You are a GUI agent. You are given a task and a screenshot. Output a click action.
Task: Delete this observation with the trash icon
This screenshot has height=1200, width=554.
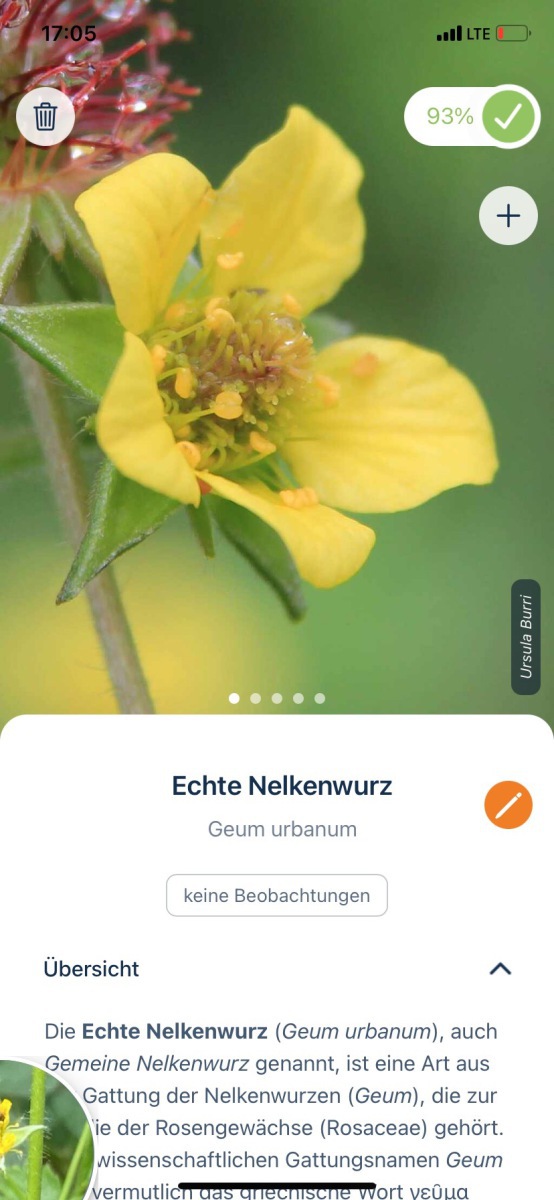pyautogui.click(x=45, y=117)
